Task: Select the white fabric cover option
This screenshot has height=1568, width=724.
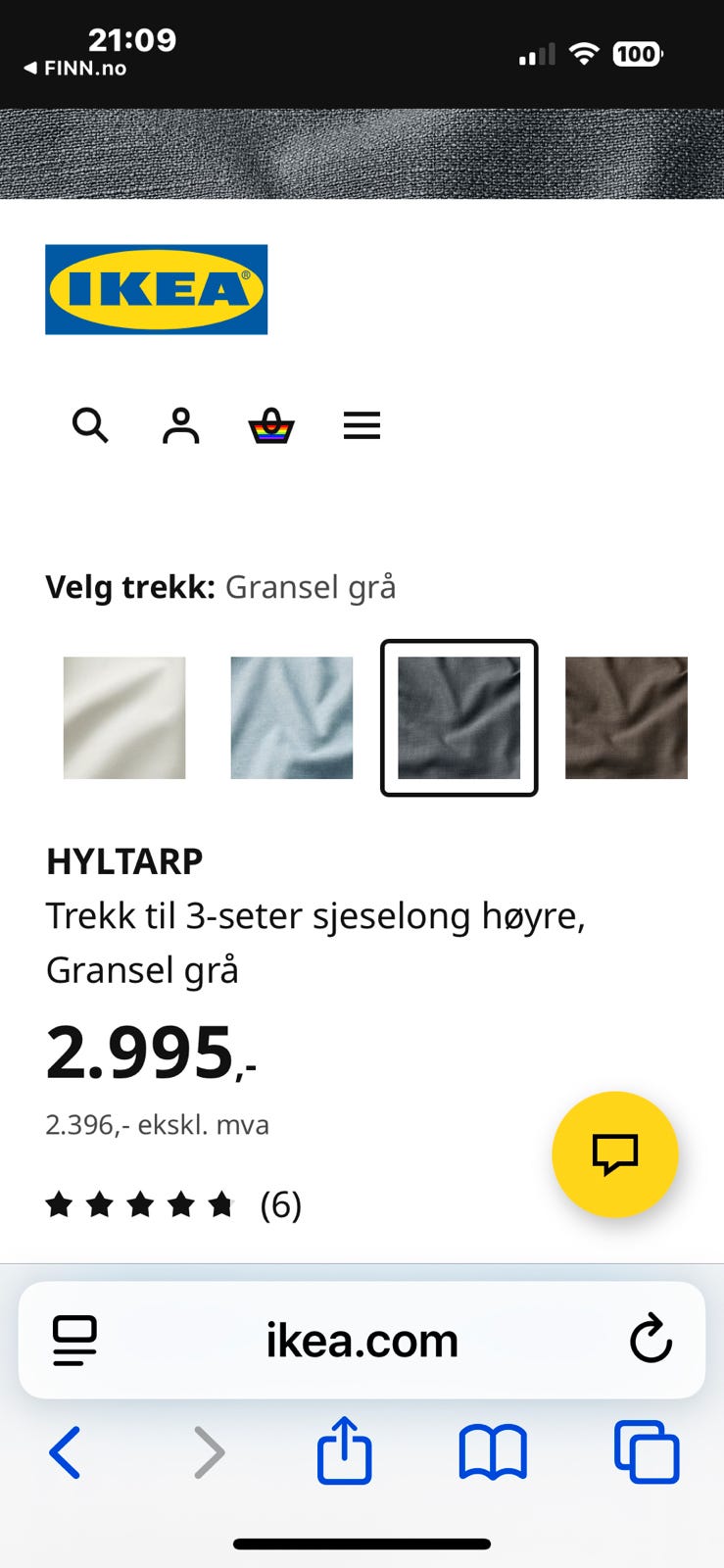Action: click(123, 716)
